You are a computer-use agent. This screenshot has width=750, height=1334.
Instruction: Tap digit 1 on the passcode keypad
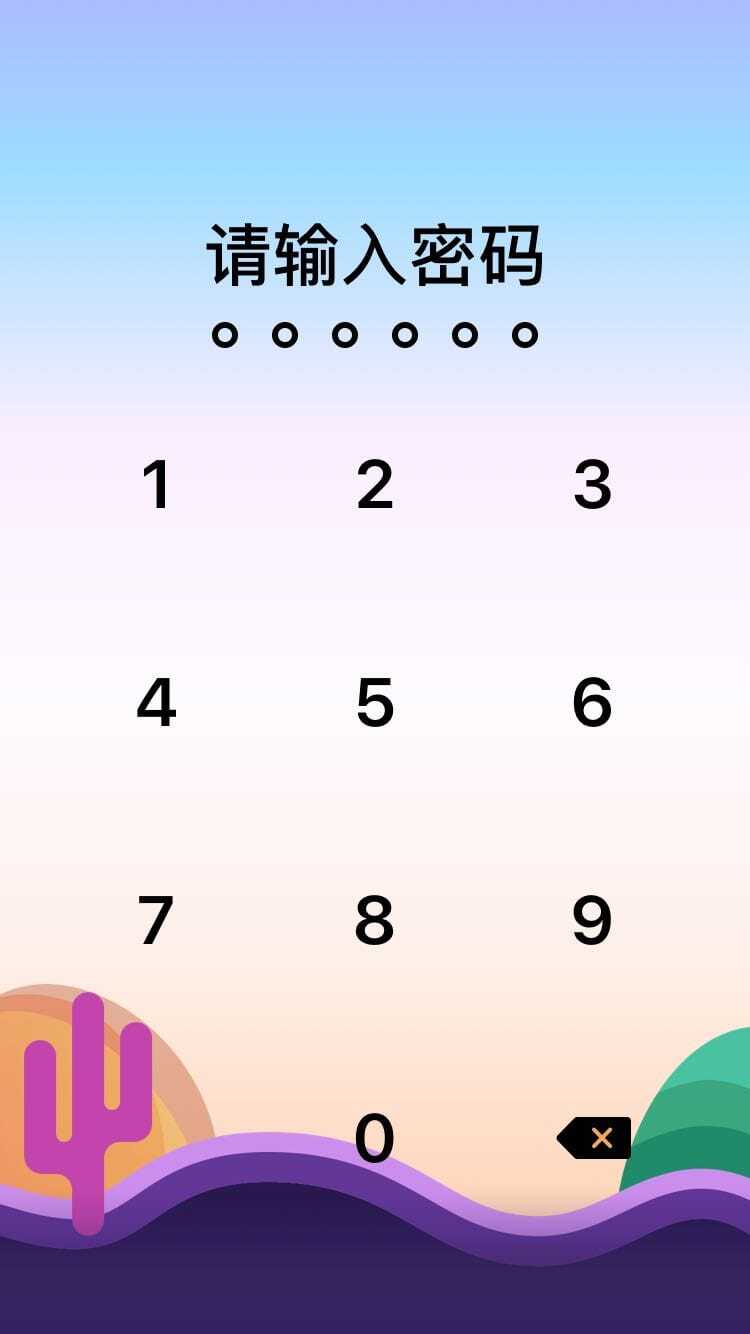coord(157,485)
